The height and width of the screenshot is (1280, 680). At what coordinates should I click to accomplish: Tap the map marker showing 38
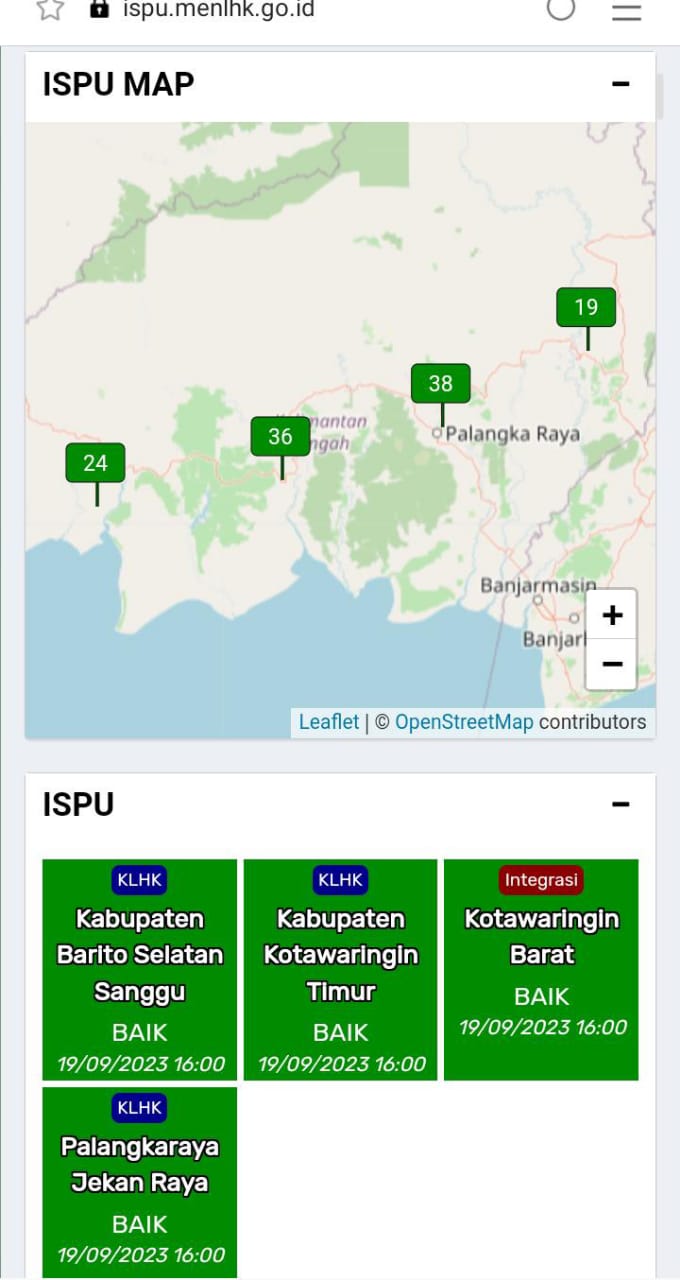(x=440, y=384)
